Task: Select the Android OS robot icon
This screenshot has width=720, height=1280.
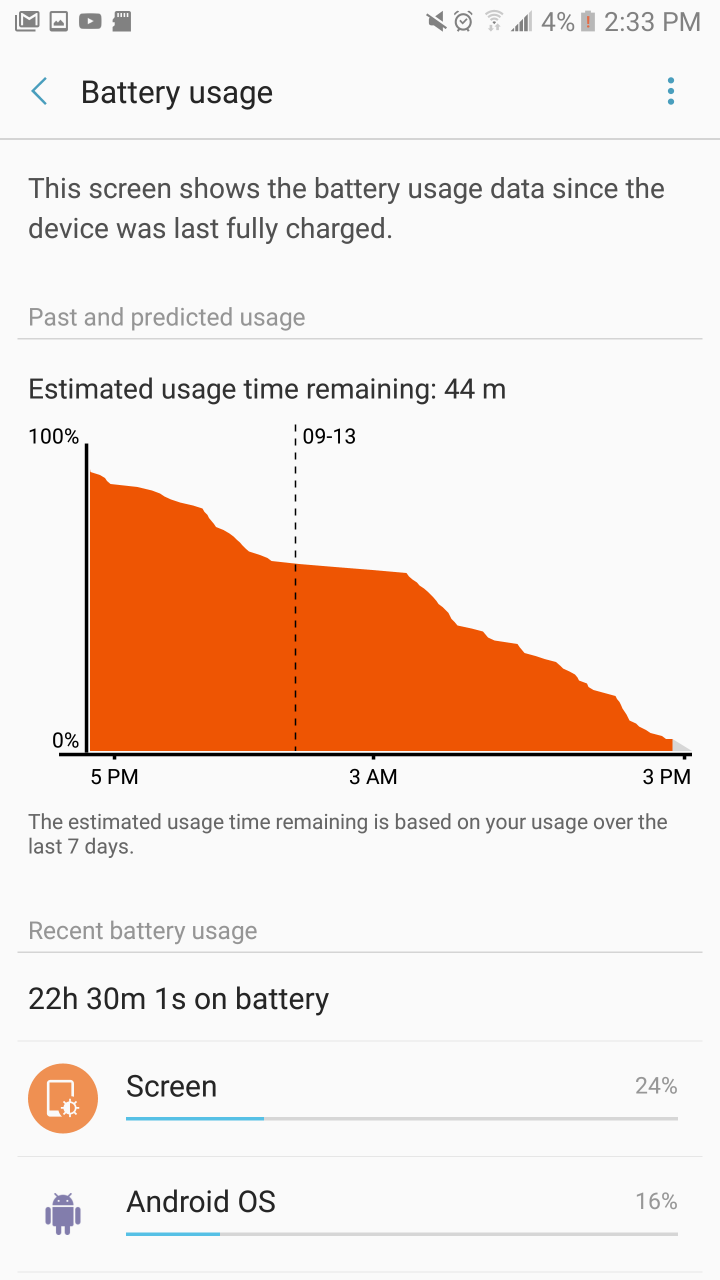Action: click(x=63, y=1213)
